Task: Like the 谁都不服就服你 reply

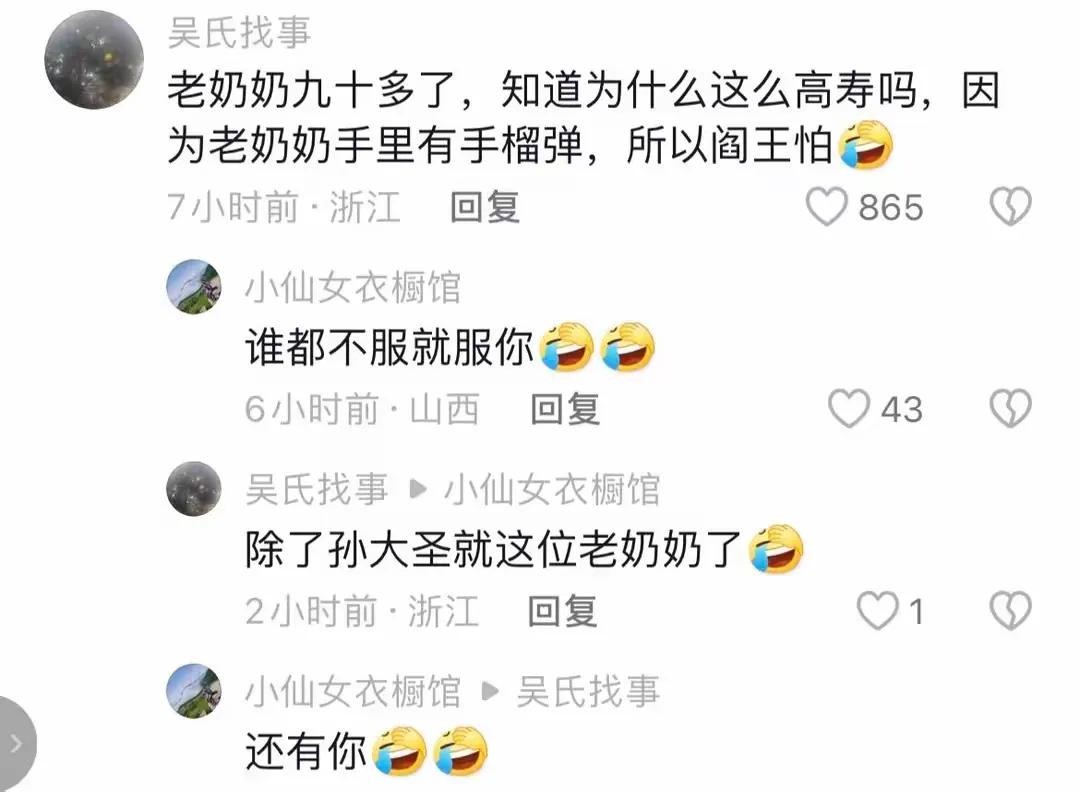Action: click(x=851, y=409)
